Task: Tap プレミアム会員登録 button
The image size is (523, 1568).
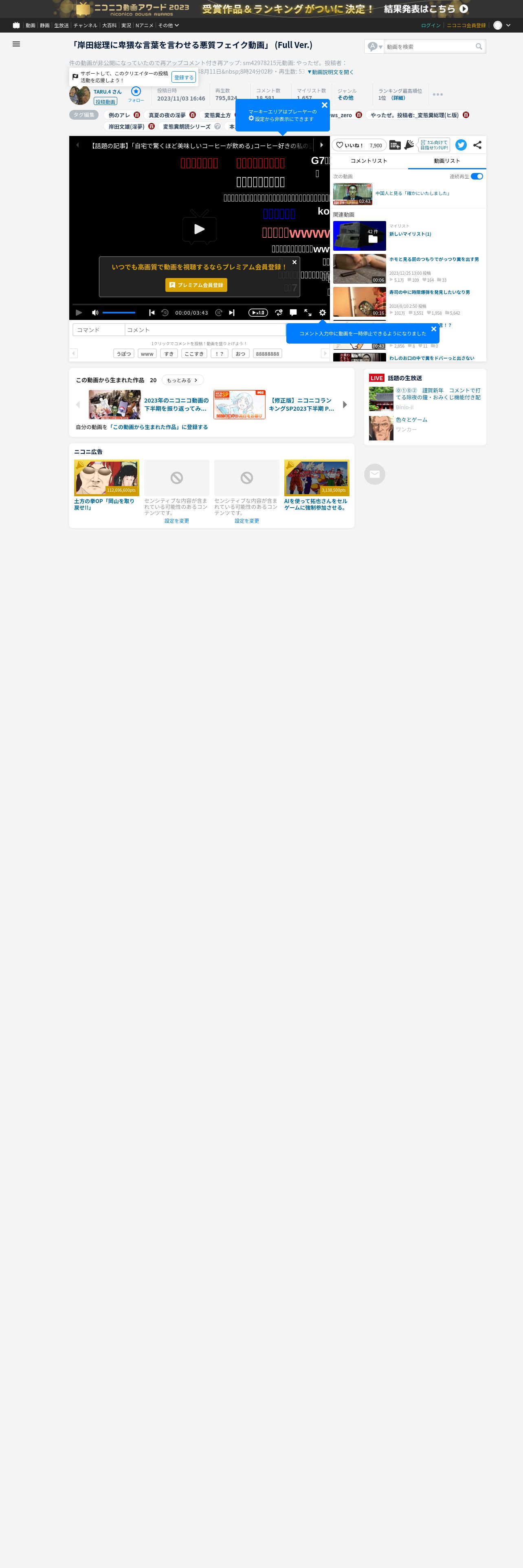Action: [196, 285]
